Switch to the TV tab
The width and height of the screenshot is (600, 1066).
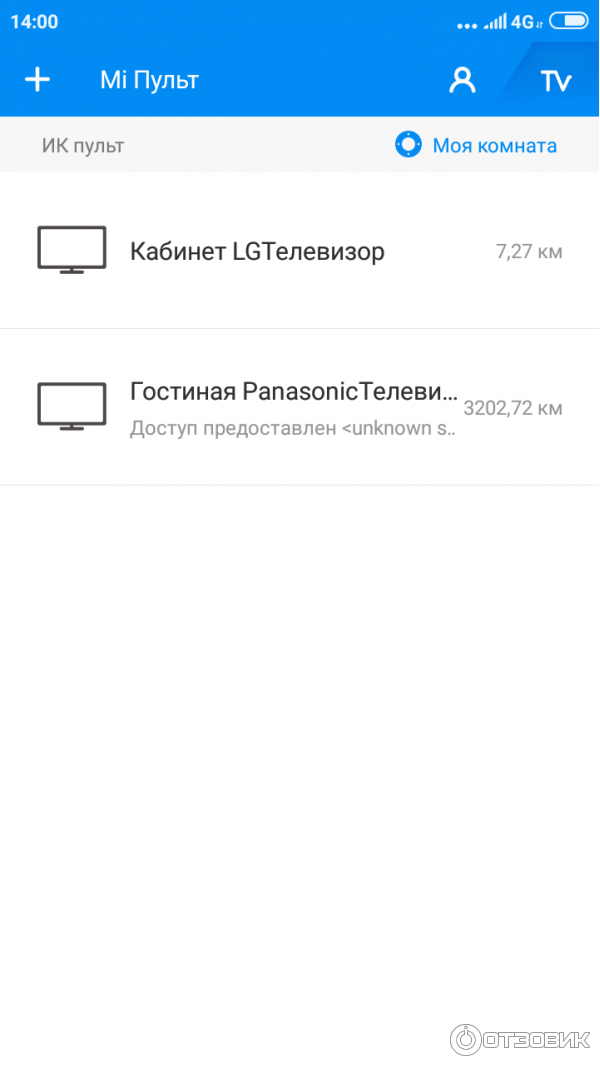click(555, 81)
